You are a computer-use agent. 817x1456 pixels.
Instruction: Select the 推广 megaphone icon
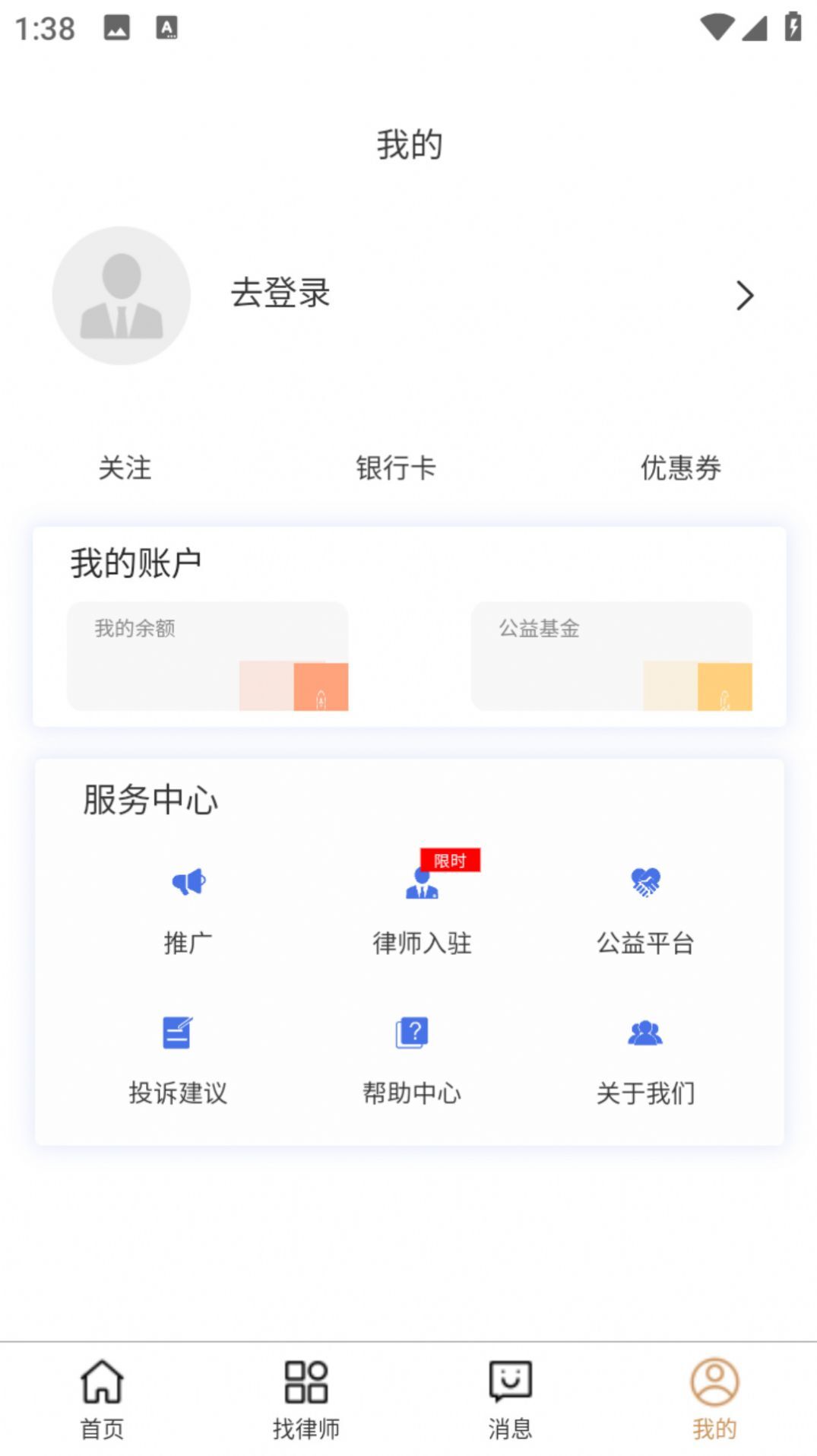click(188, 882)
